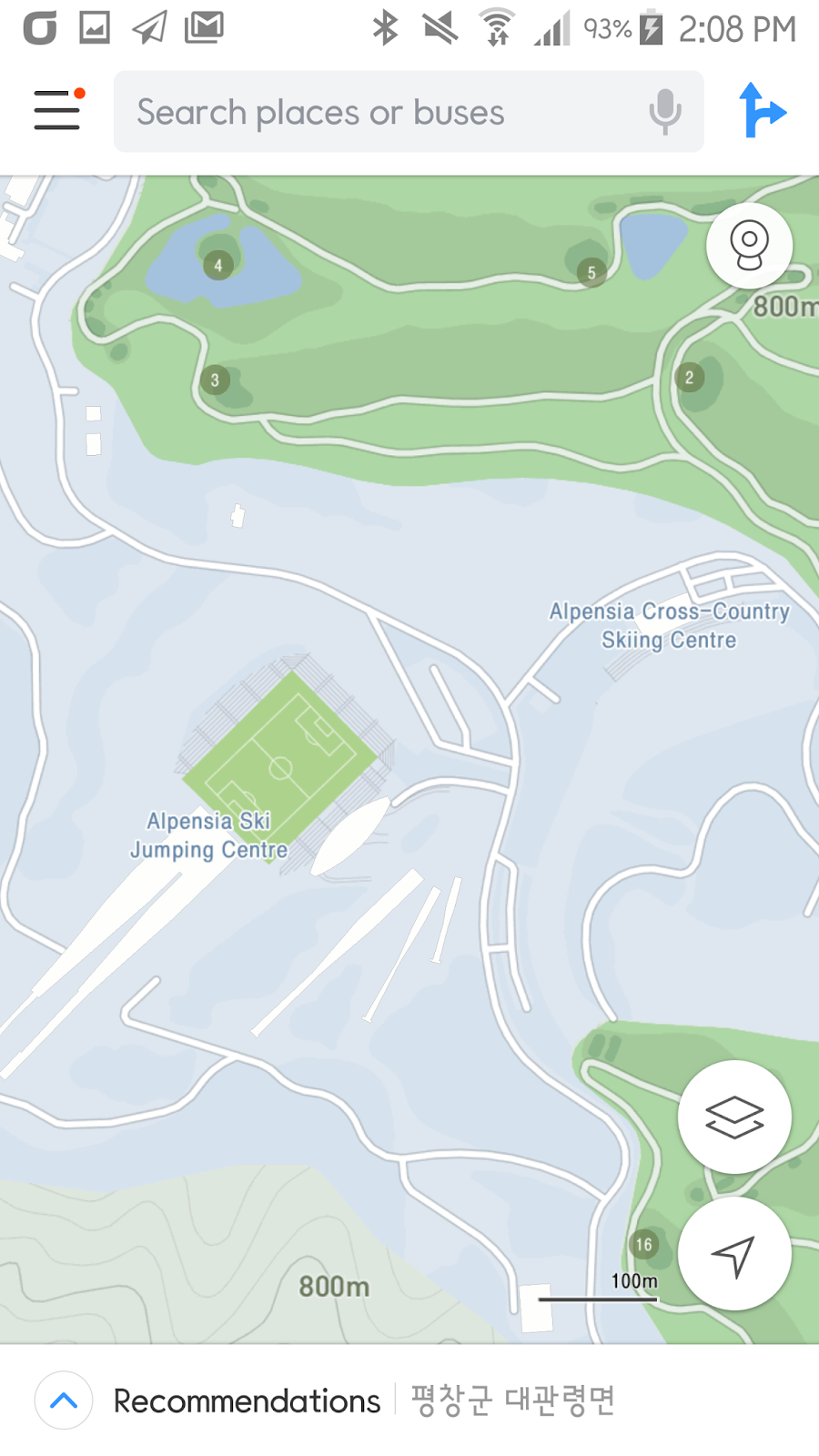The width and height of the screenshot is (819, 1456).
Task: Tap golf hole marker number 5
Action: 591,270
